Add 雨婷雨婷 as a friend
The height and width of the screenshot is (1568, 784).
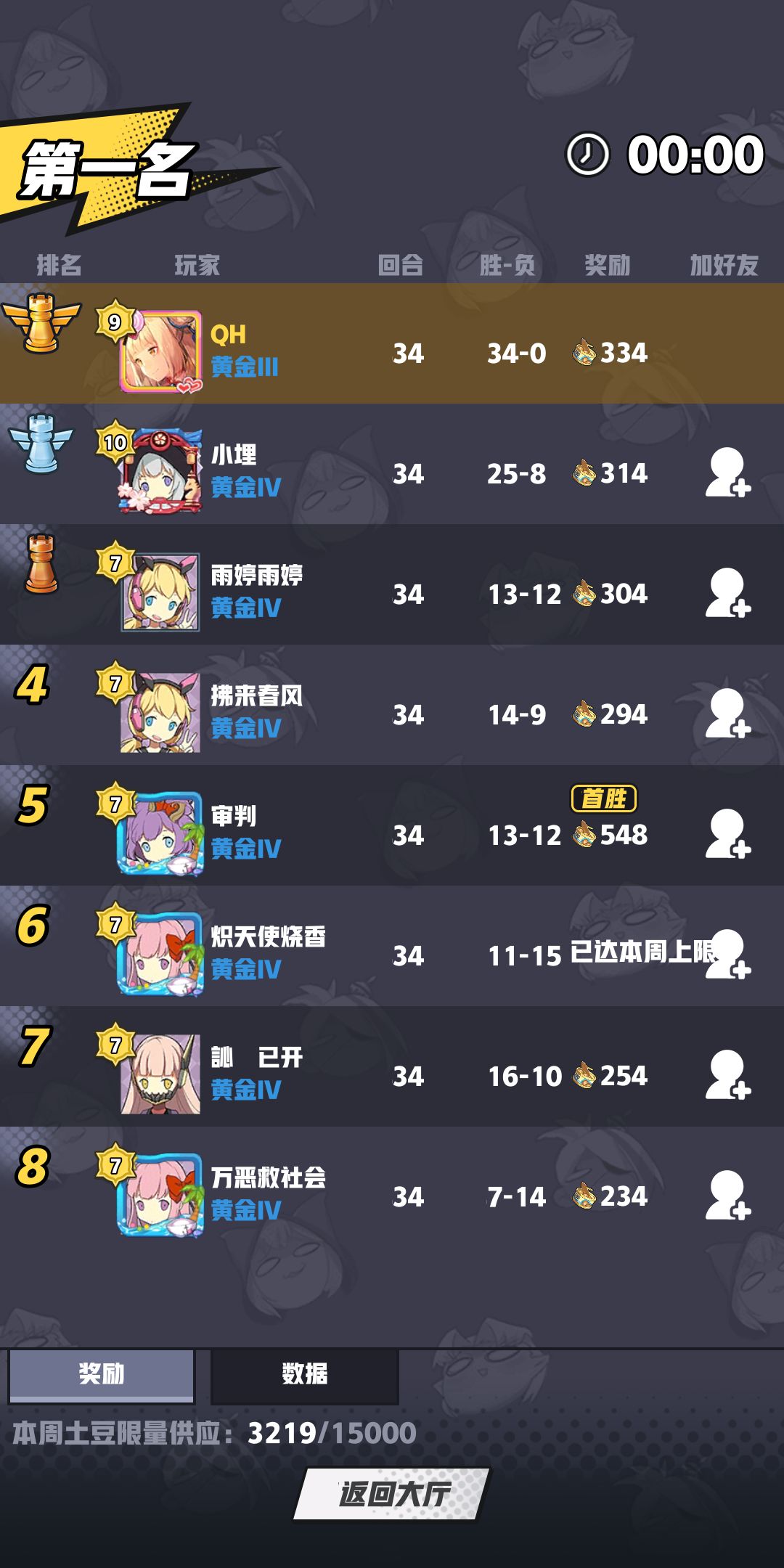pyautogui.click(x=728, y=594)
